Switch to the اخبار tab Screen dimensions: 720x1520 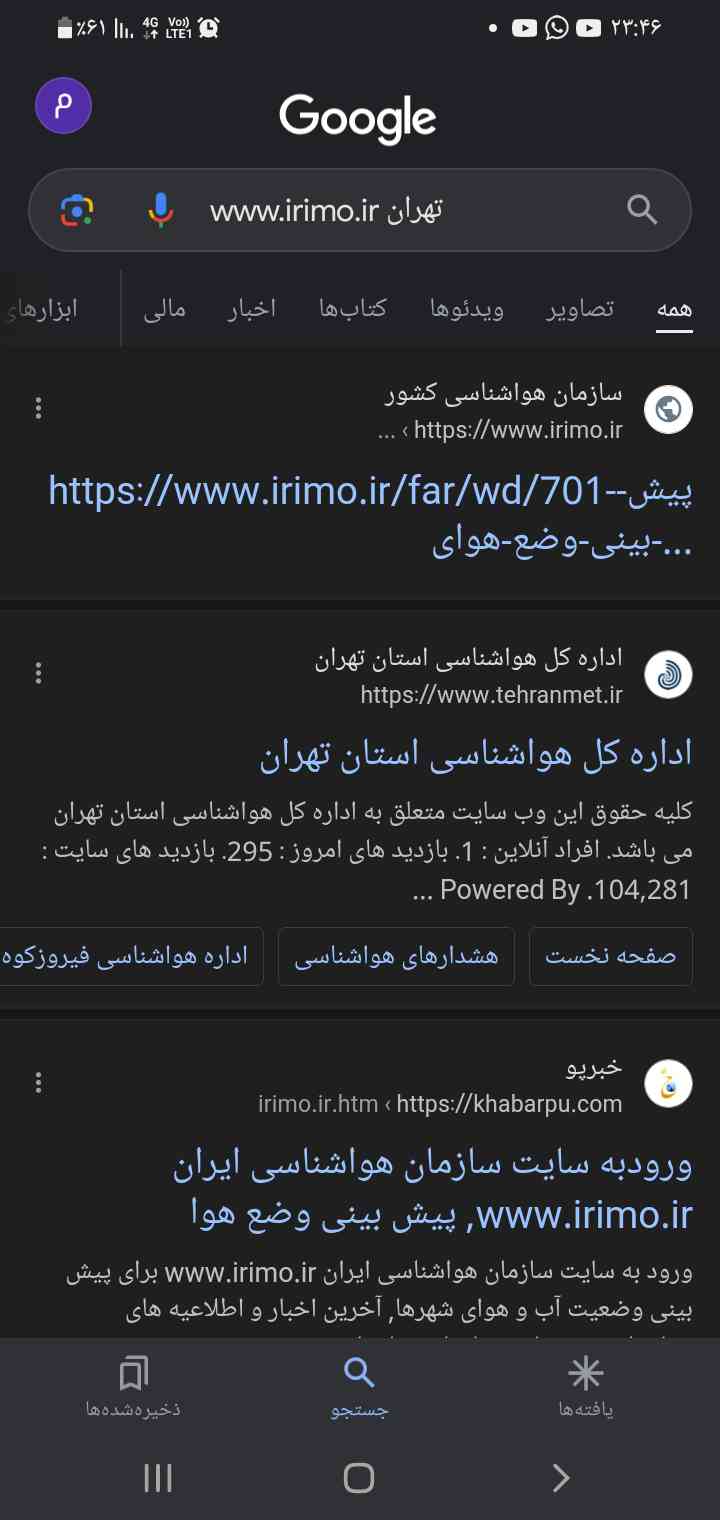pos(251,309)
